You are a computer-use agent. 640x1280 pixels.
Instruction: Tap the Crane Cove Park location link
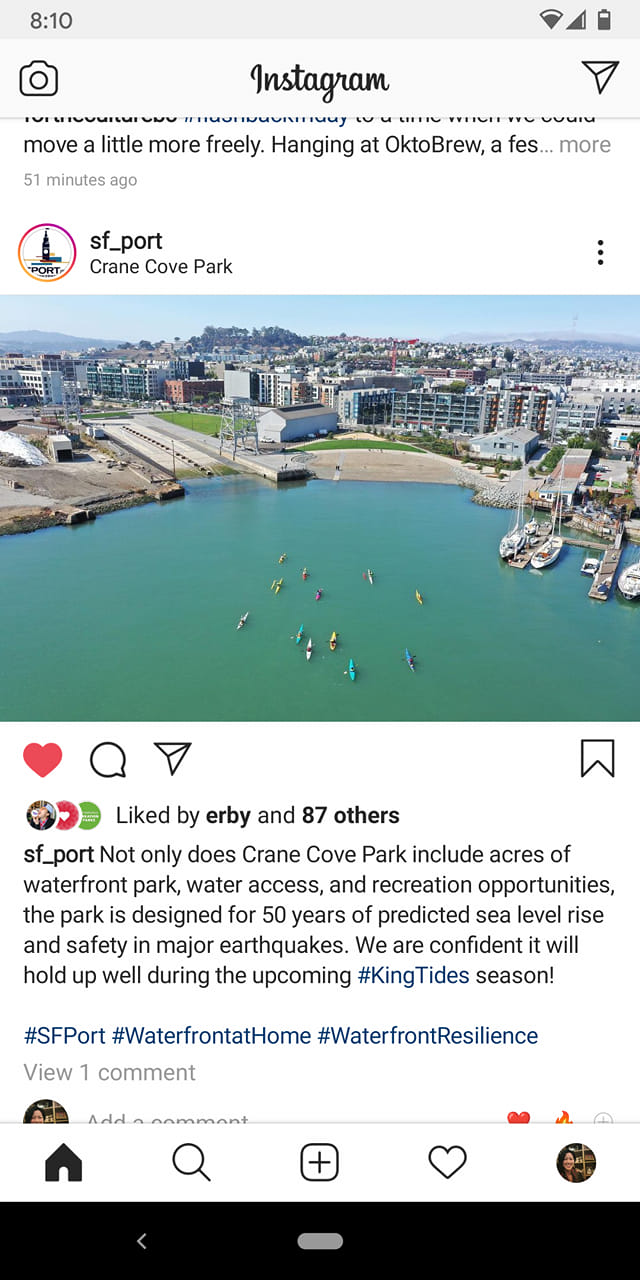[x=161, y=267]
